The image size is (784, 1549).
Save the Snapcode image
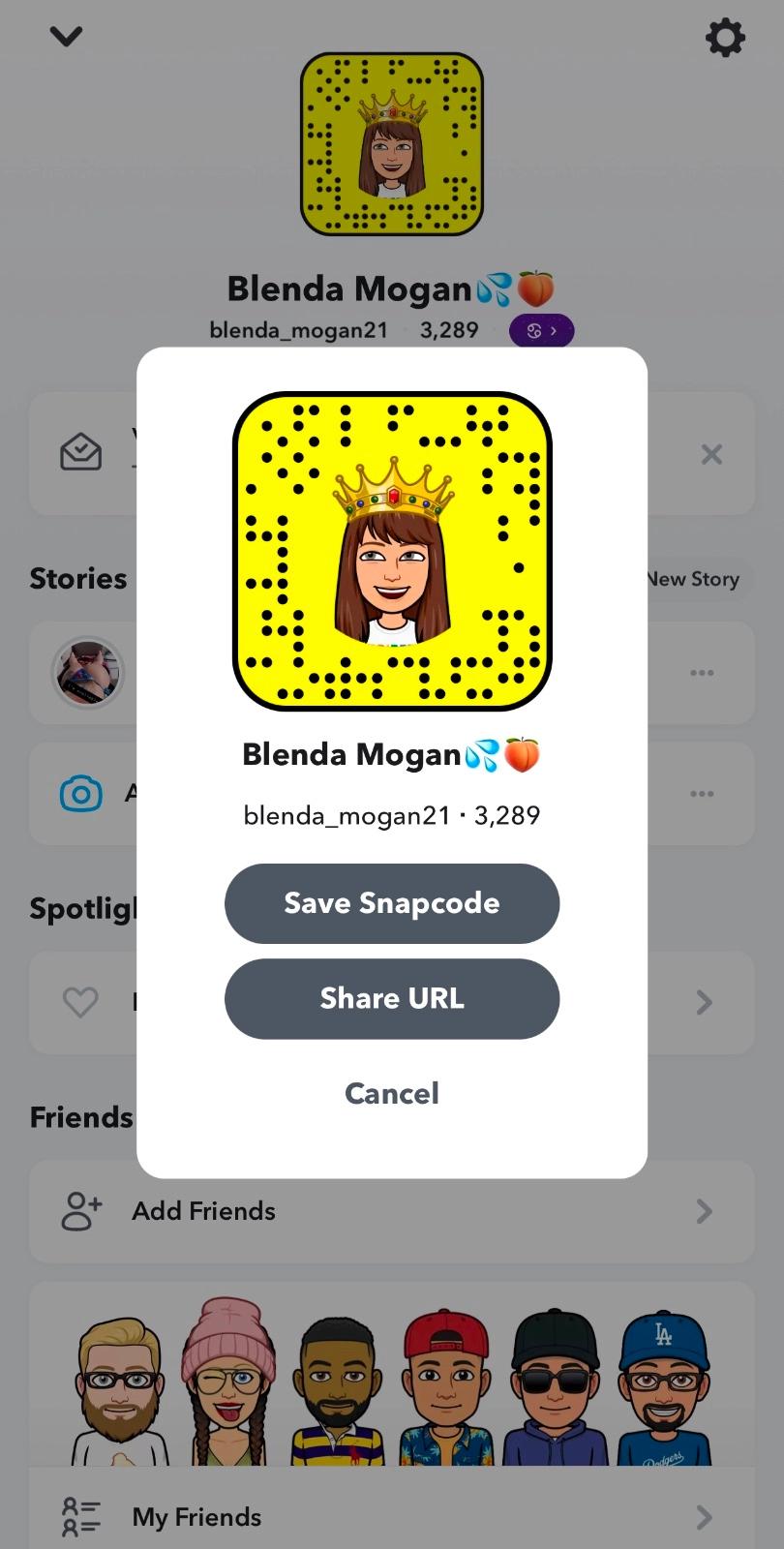click(x=391, y=903)
